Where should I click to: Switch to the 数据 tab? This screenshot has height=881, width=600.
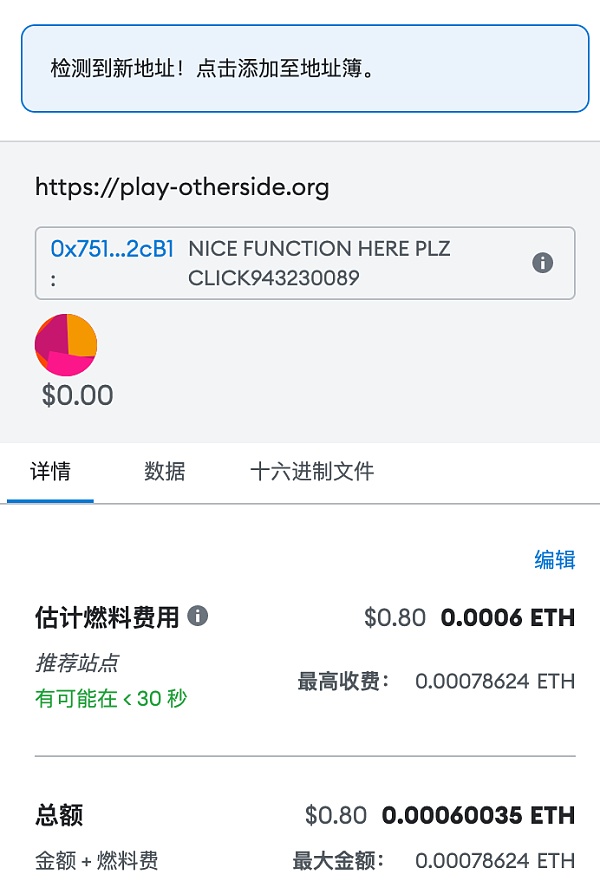point(164,471)
